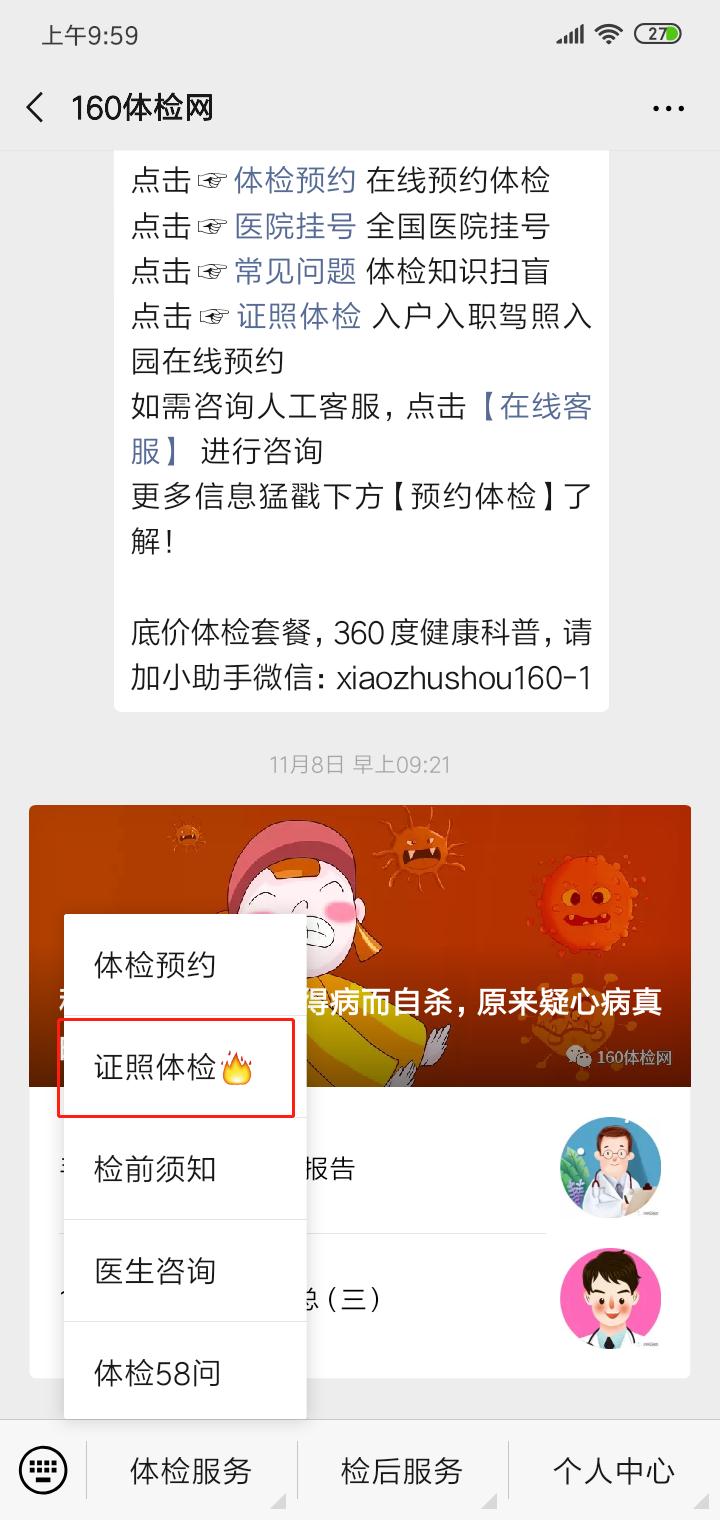Select 体检预约 in the popup menu
The height and width of the screenshot is (1520, 720).
point(156,966)
